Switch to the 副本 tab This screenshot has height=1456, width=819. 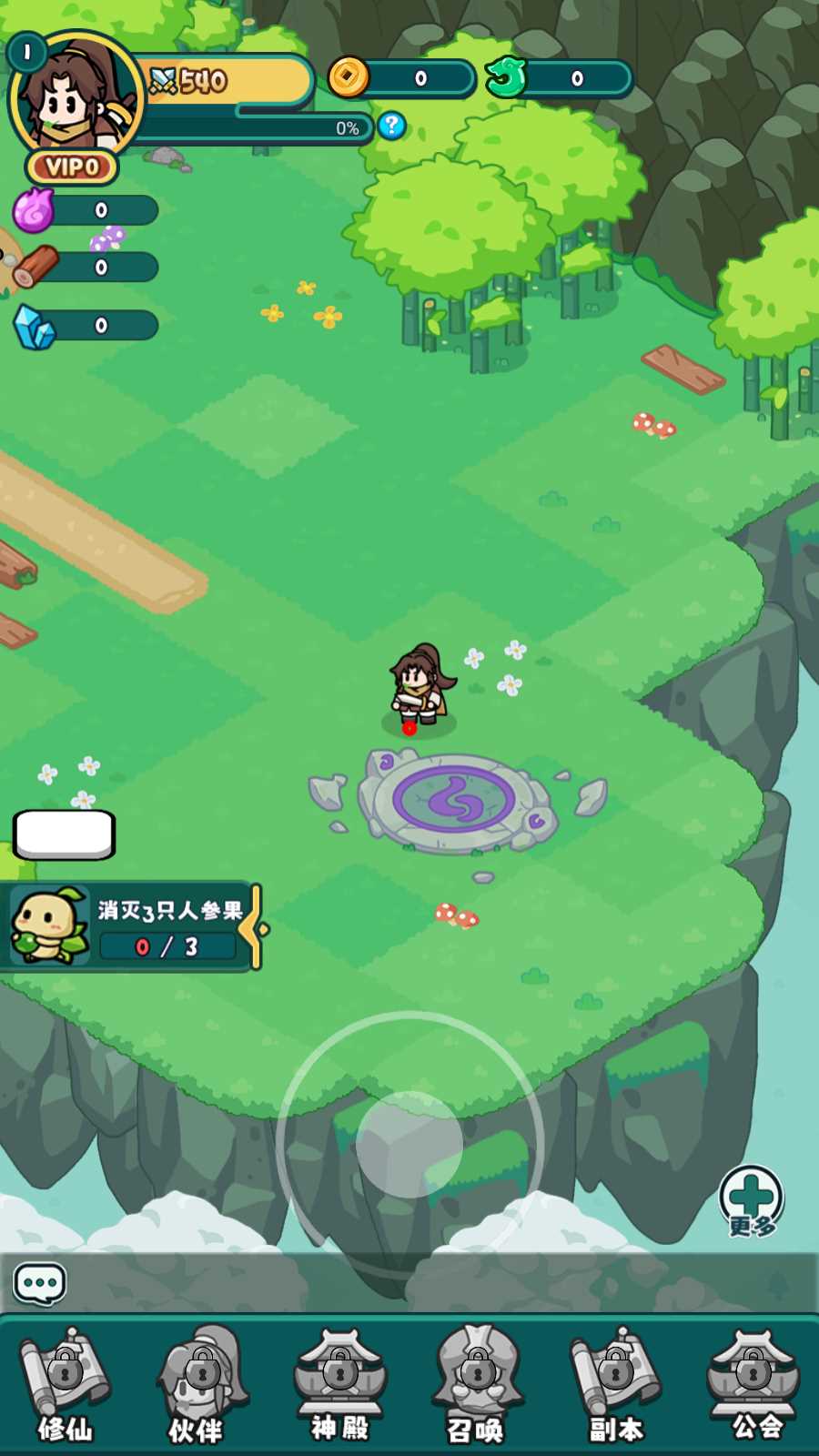pyautogui.click(x=616, y=1385)
